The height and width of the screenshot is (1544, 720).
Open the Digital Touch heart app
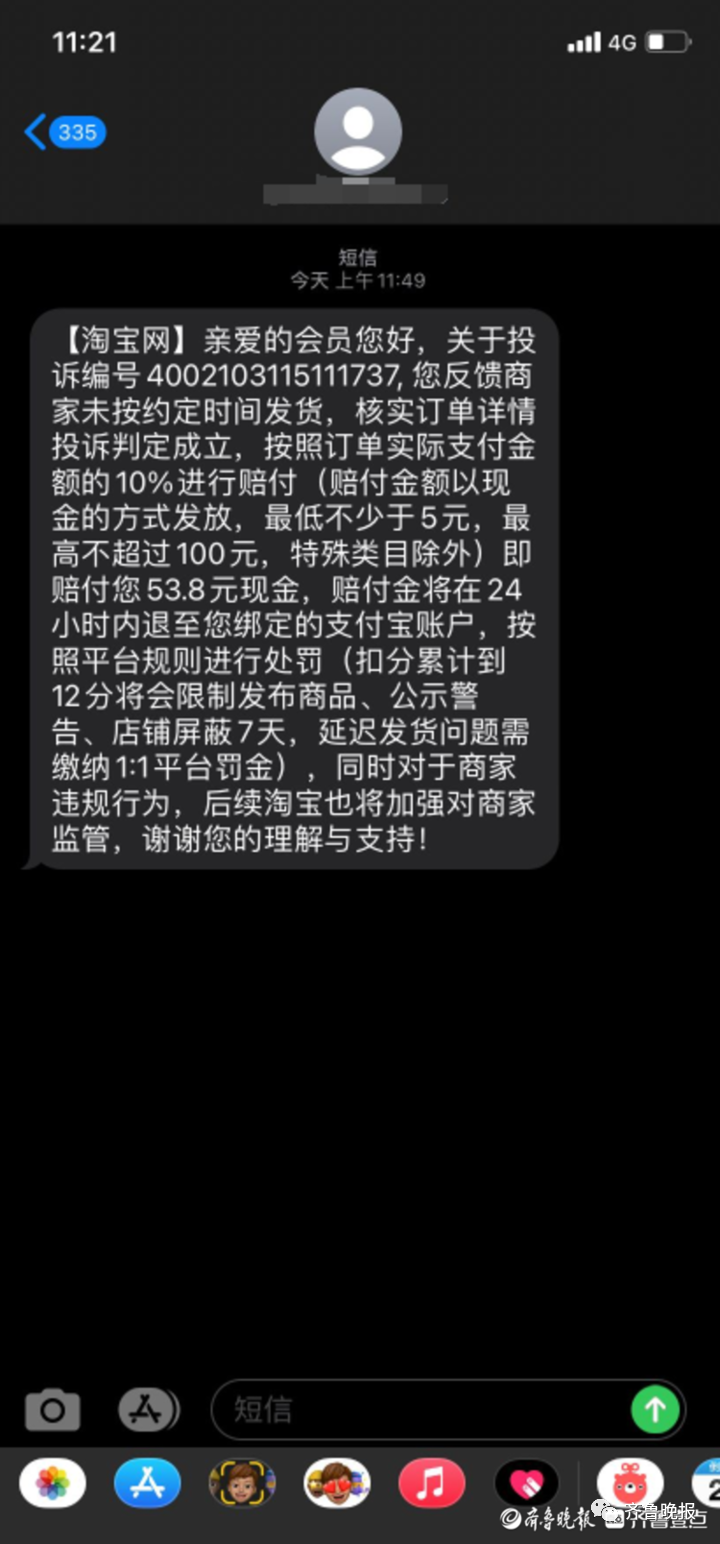point(527,1483)
